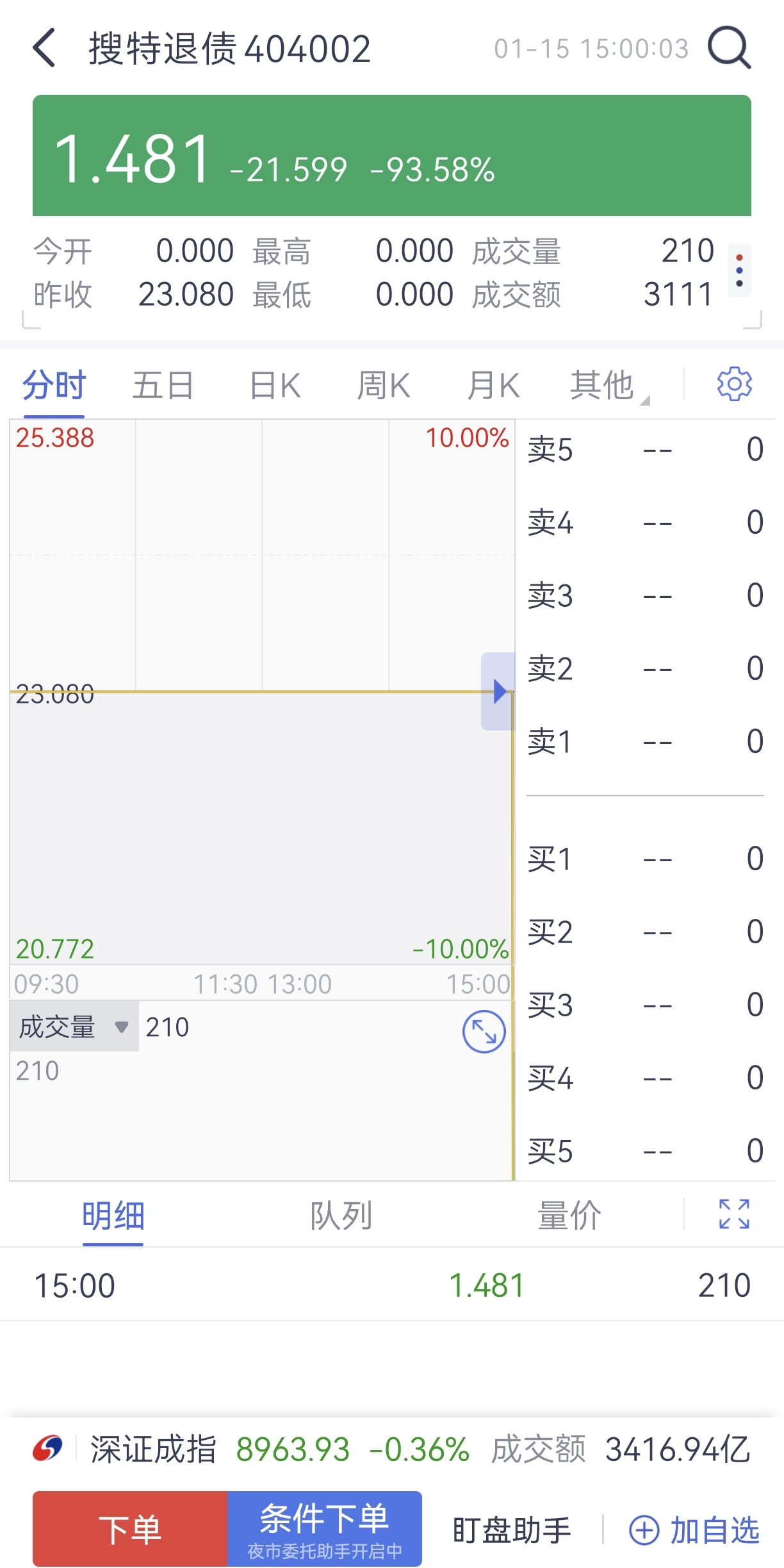Select the 周K chart tab
This screenshot has height=1568, width=784.
click(x=383, y=386)
